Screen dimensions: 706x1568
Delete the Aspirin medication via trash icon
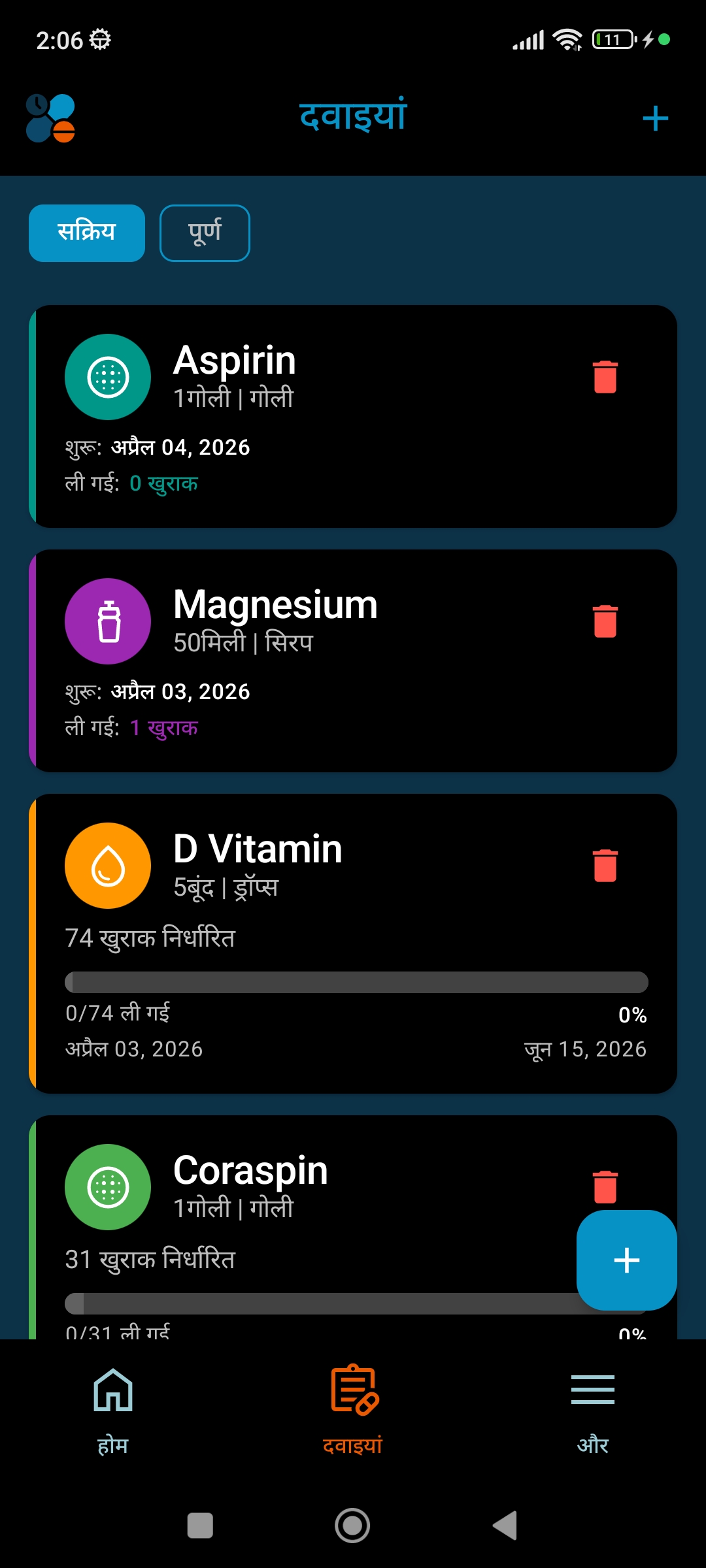coord(603,378)
